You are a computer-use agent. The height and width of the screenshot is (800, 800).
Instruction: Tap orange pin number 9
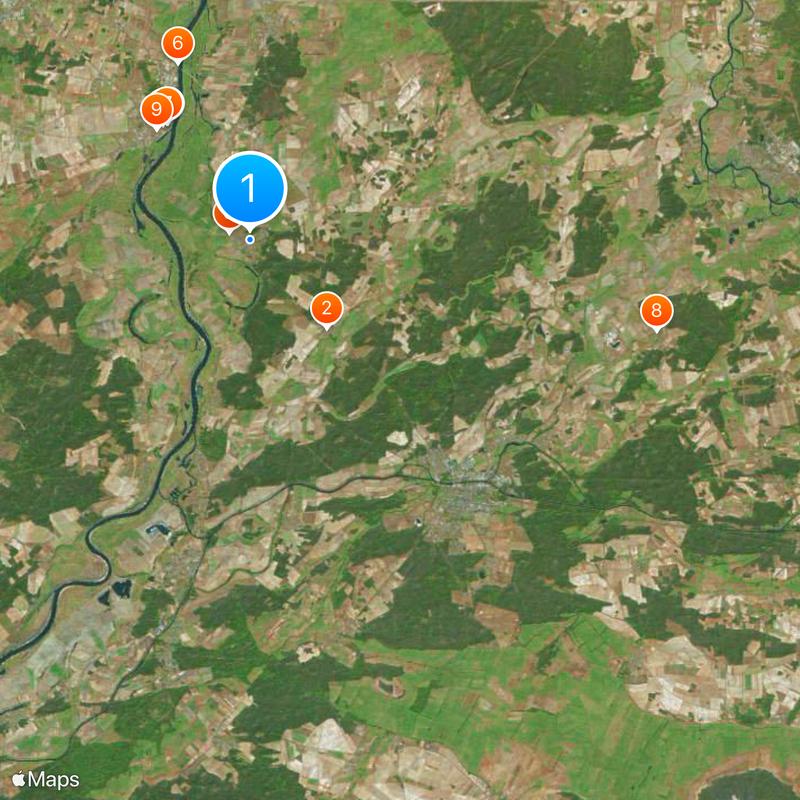[x=155, y=109]
